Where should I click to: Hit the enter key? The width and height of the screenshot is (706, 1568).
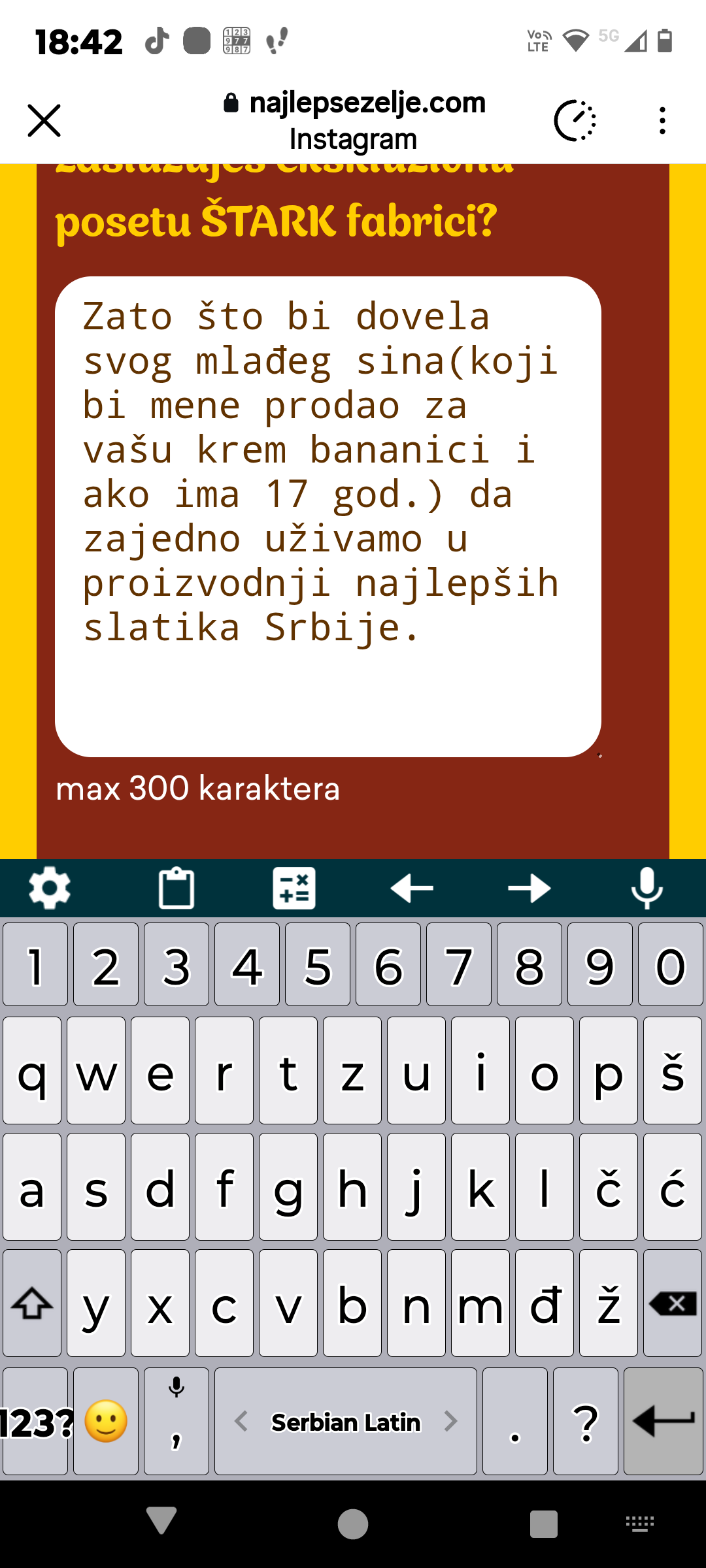click(664, 1422)
